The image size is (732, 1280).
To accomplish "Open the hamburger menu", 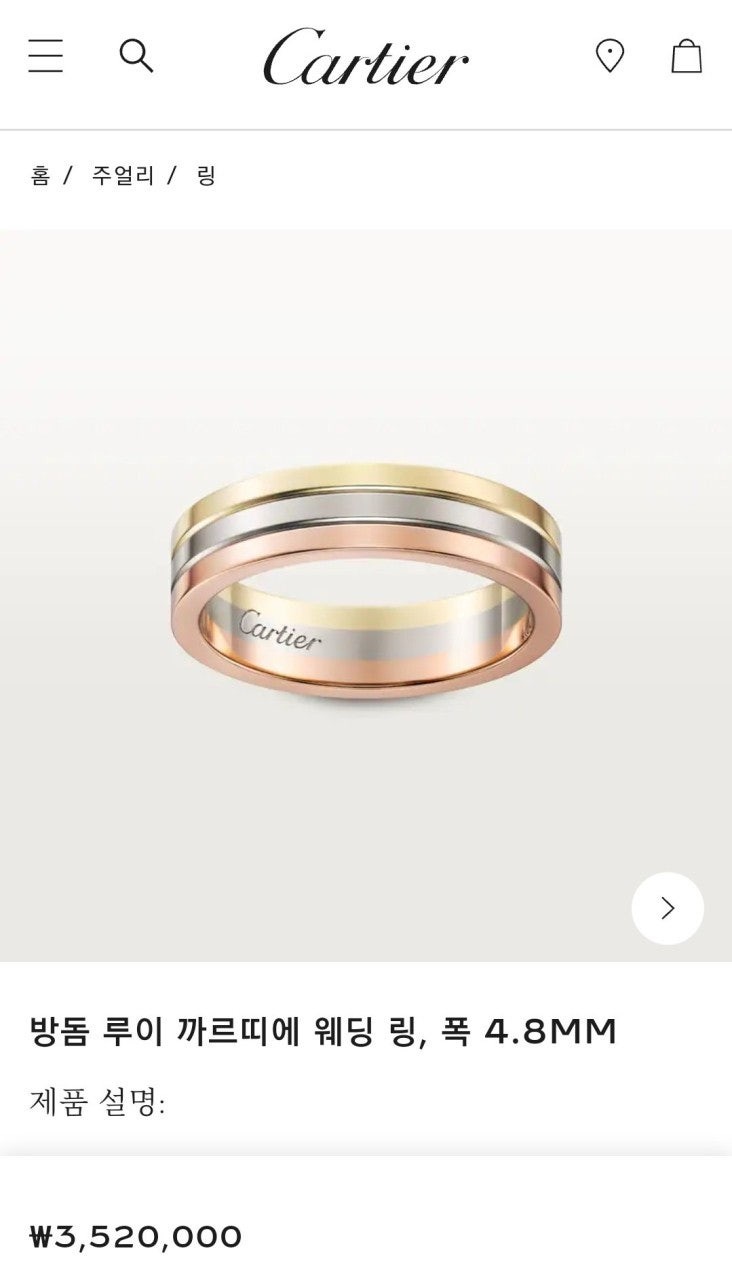I will (46, 56).
